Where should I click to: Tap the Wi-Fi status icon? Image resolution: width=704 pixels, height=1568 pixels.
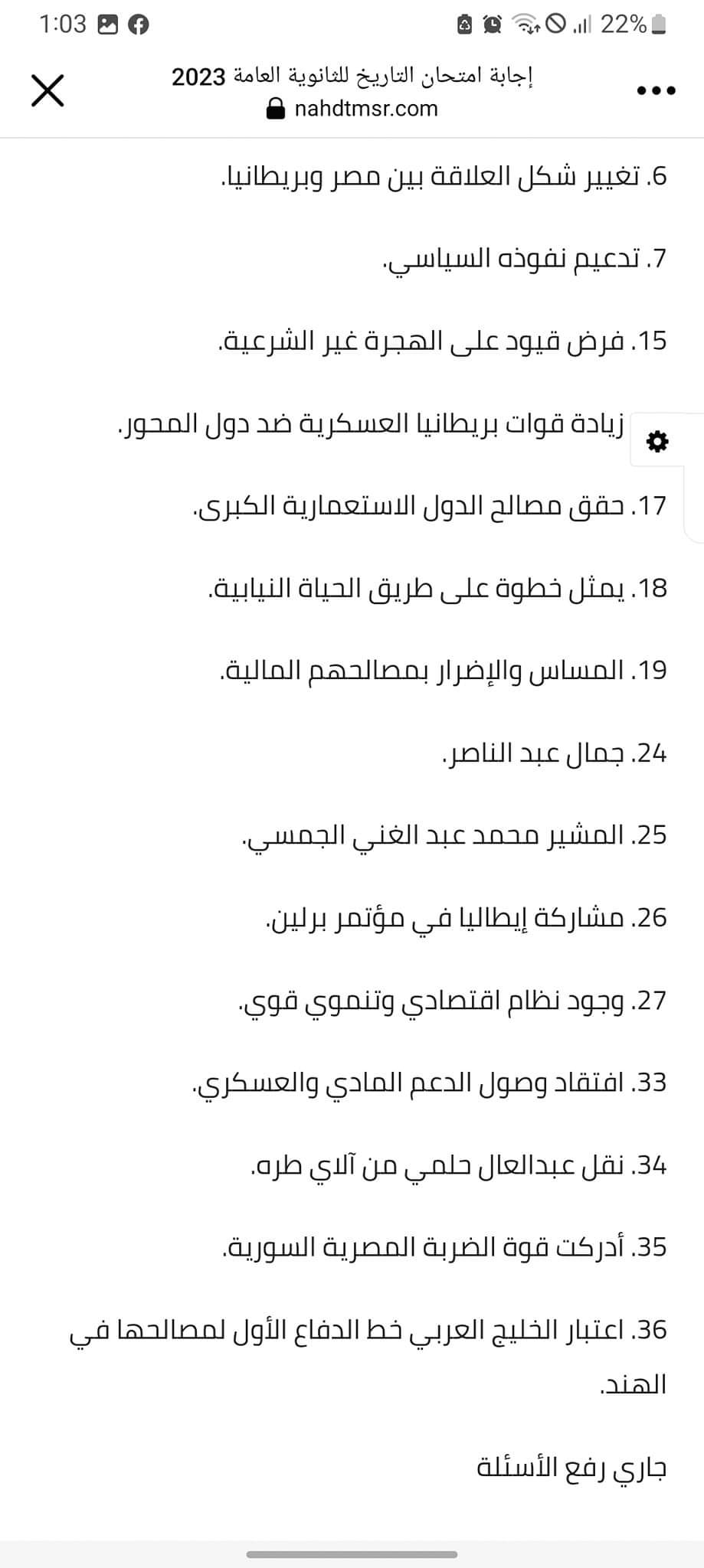coord(523,24)
